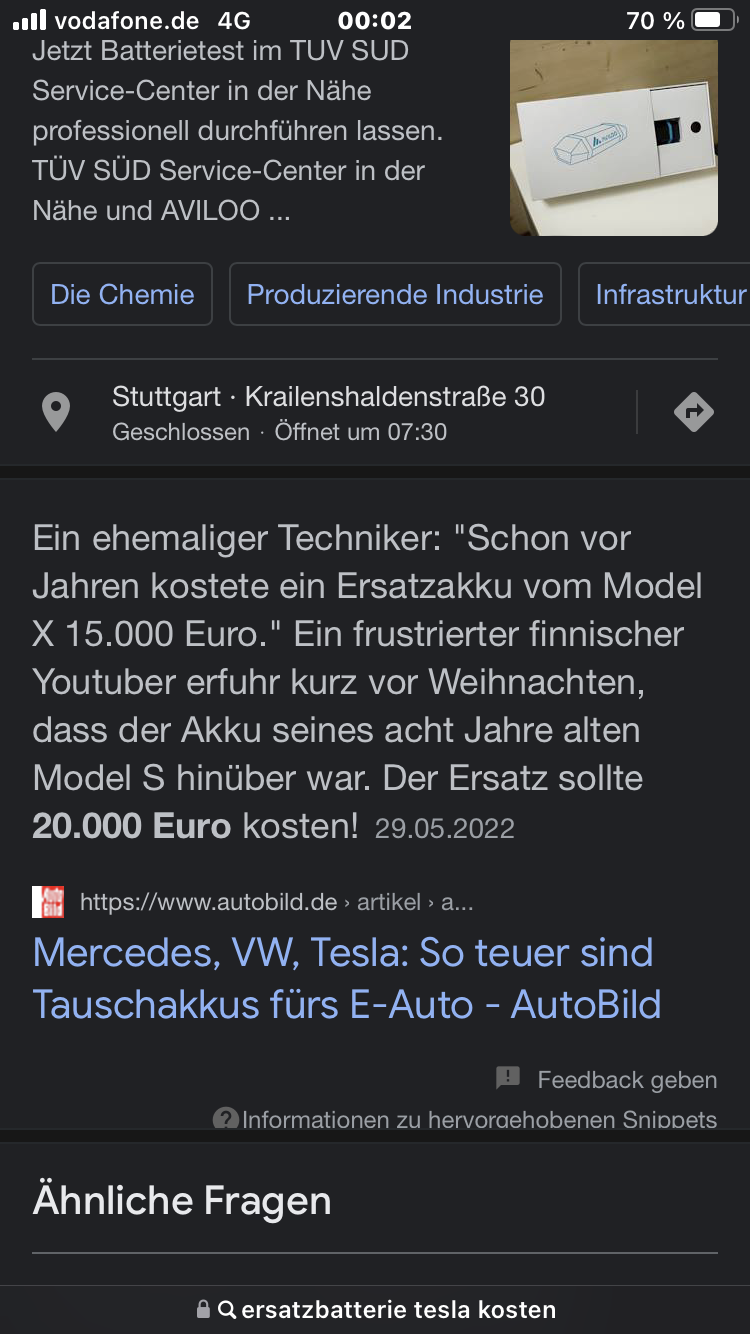Select the "Die Chemie" filter chip
Viewport: 750px width, 1334px height.
[122, 294]
